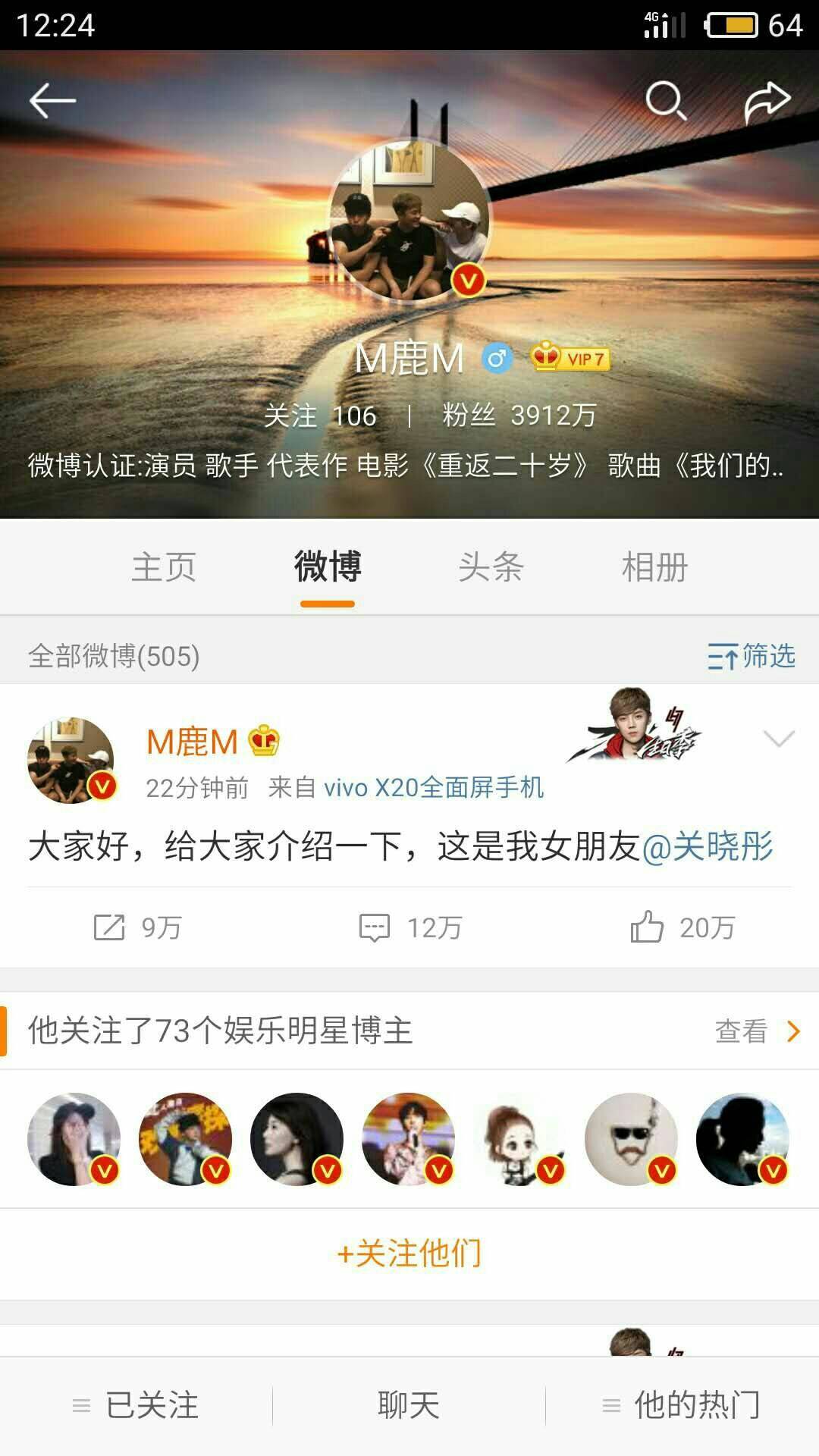Expand the post options chevron
Screen dimensions: 819x1456
(779, 739)
